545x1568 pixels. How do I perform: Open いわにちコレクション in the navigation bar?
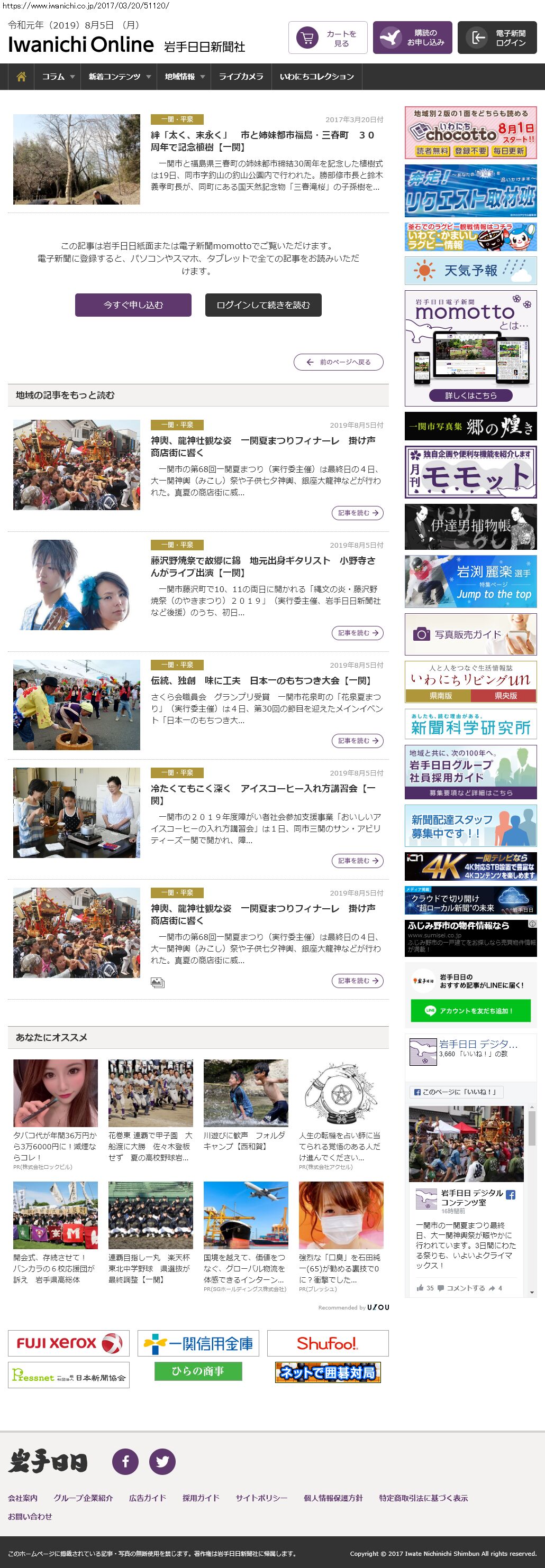pyautogui.click(x=316, y=77)
